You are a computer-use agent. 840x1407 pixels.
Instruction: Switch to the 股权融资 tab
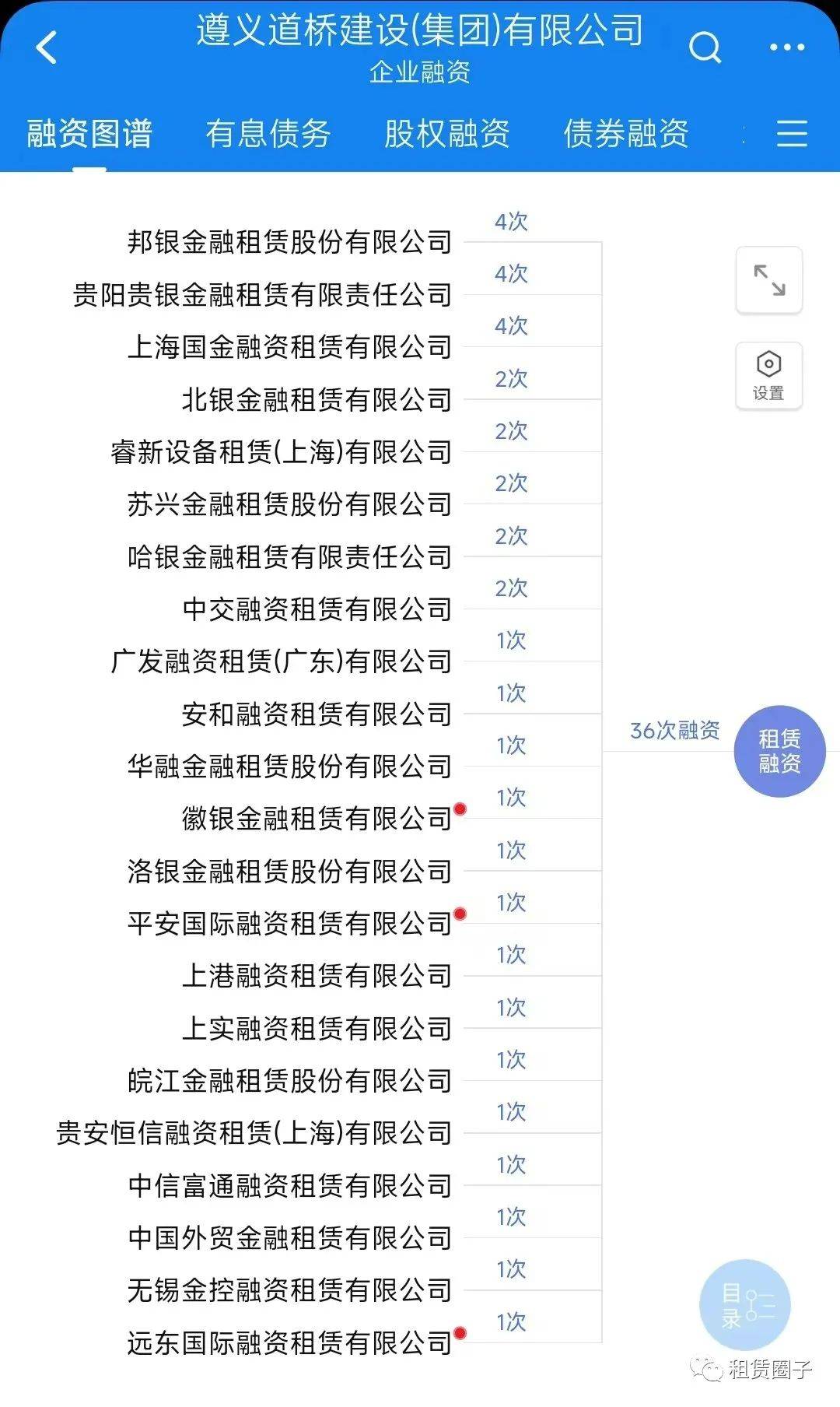click(x=446, y=133)
